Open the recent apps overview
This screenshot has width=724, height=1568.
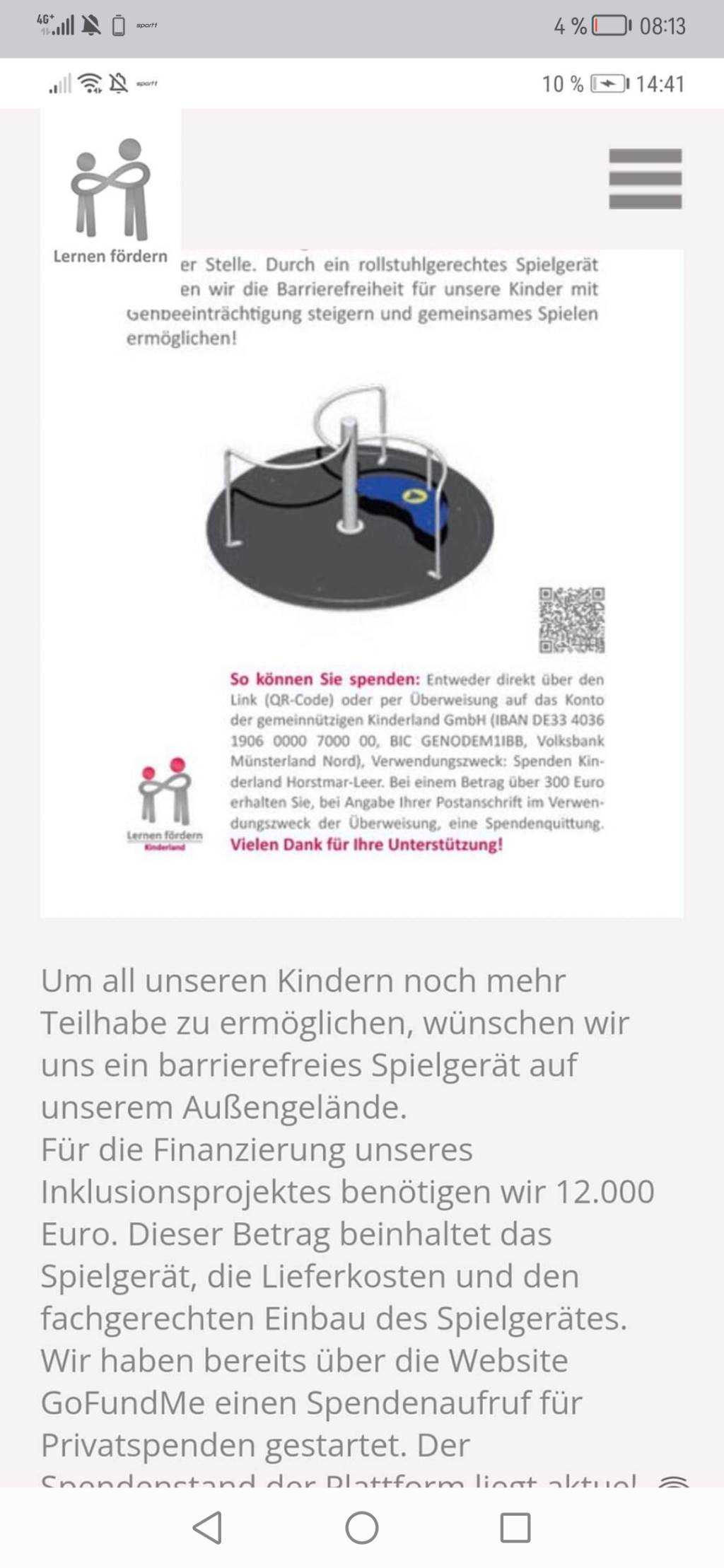pos(515,1528)
